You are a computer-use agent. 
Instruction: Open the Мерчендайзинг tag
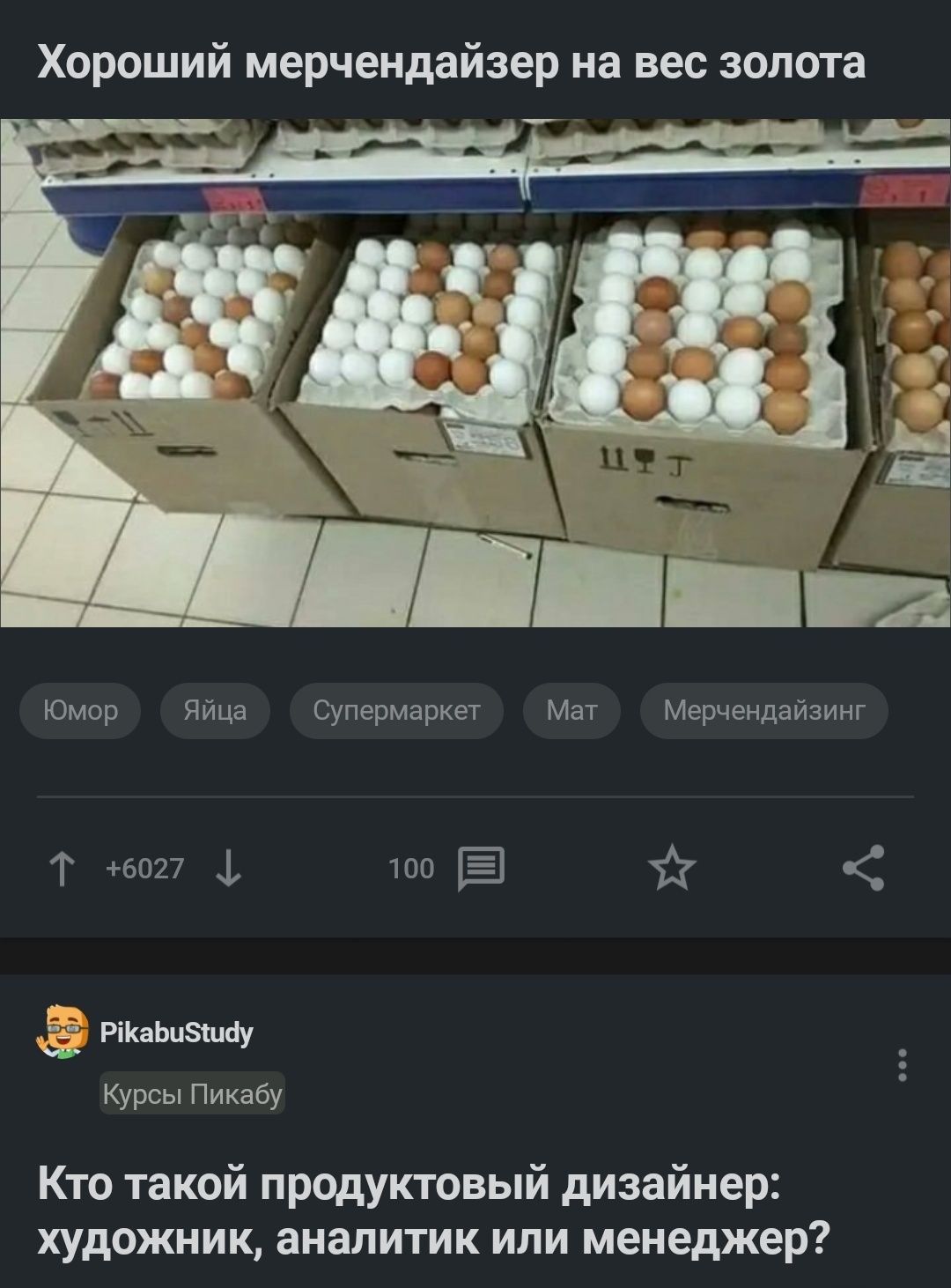(x=763, y=710)
